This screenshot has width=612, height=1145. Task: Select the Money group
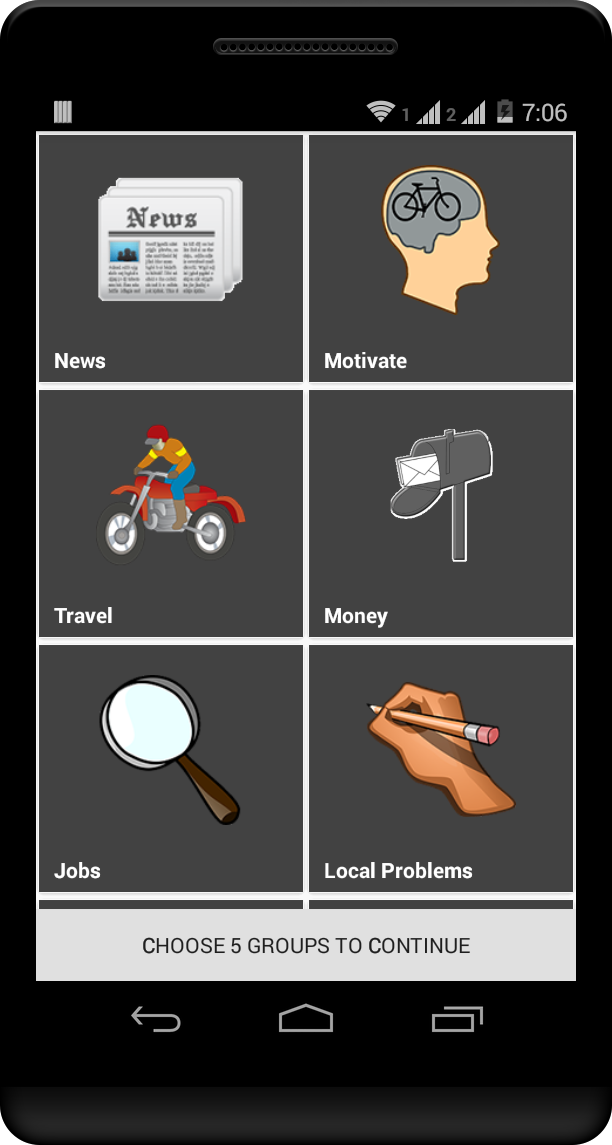(x=440, y=513)
